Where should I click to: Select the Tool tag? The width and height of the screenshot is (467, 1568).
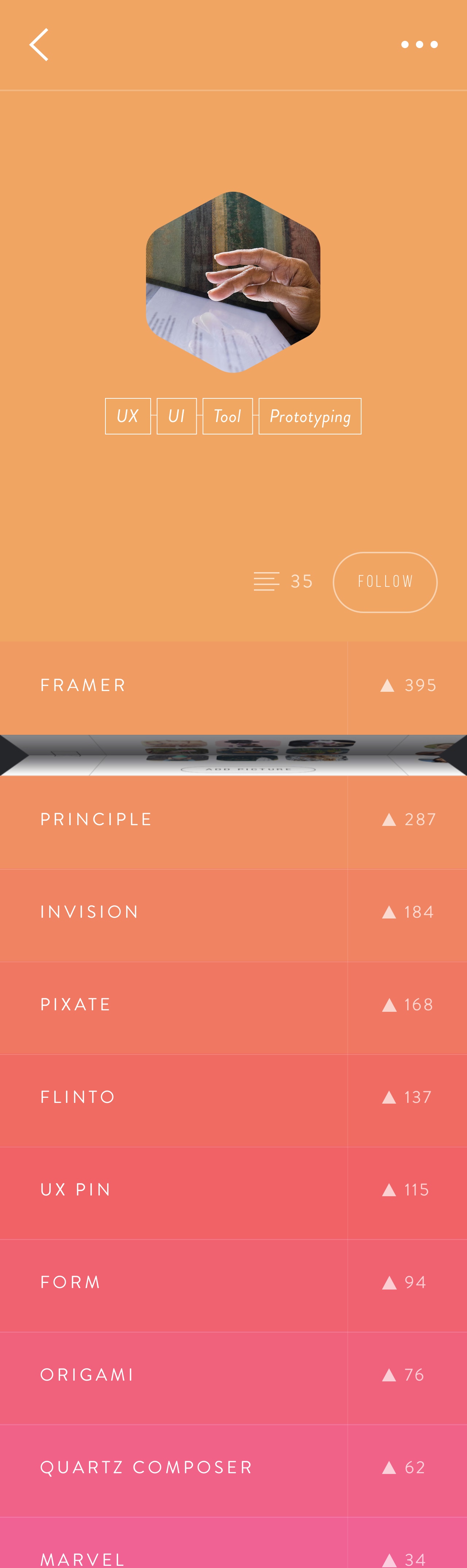[227, 416]
